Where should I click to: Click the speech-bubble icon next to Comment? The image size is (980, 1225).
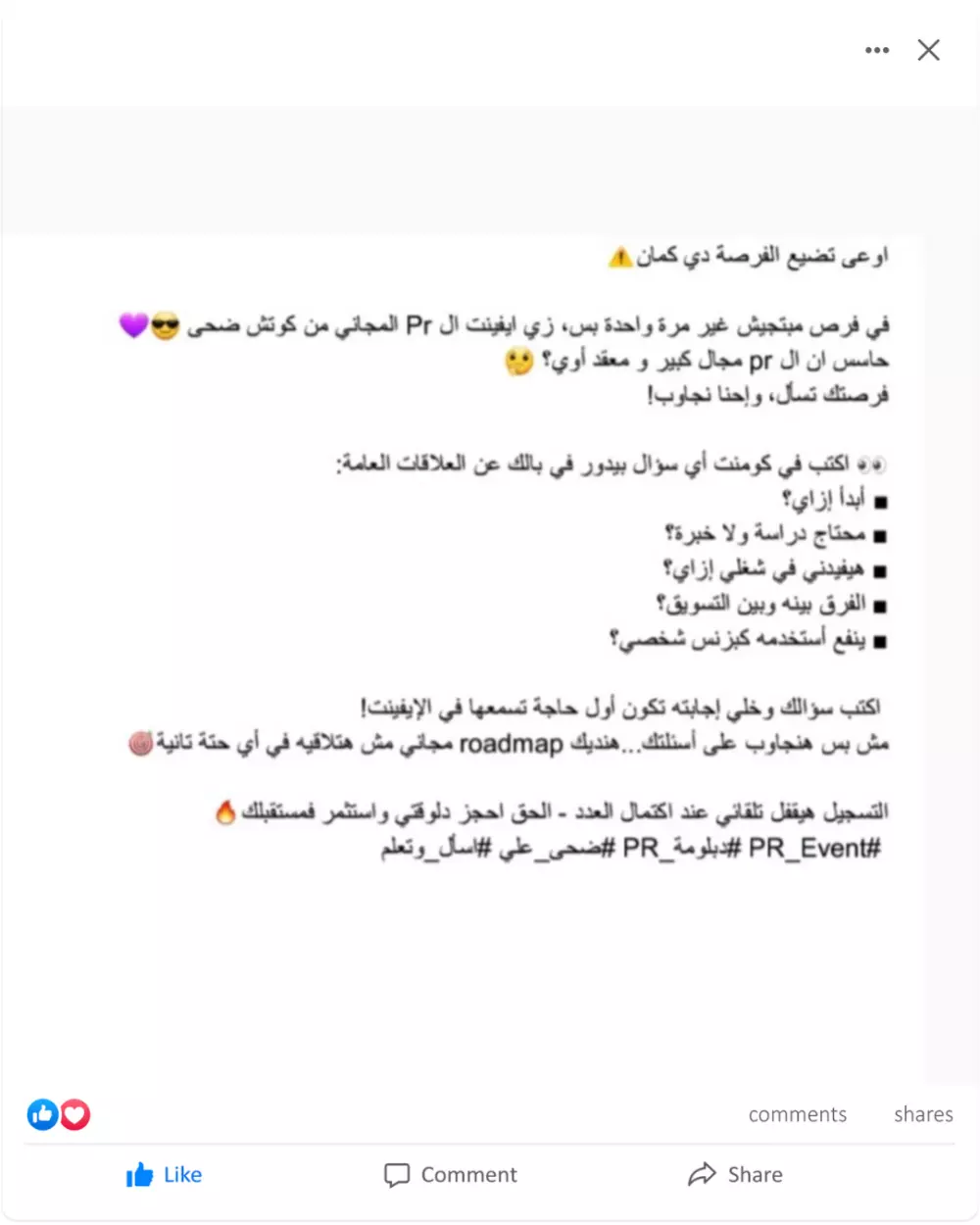pos(397,1174)
